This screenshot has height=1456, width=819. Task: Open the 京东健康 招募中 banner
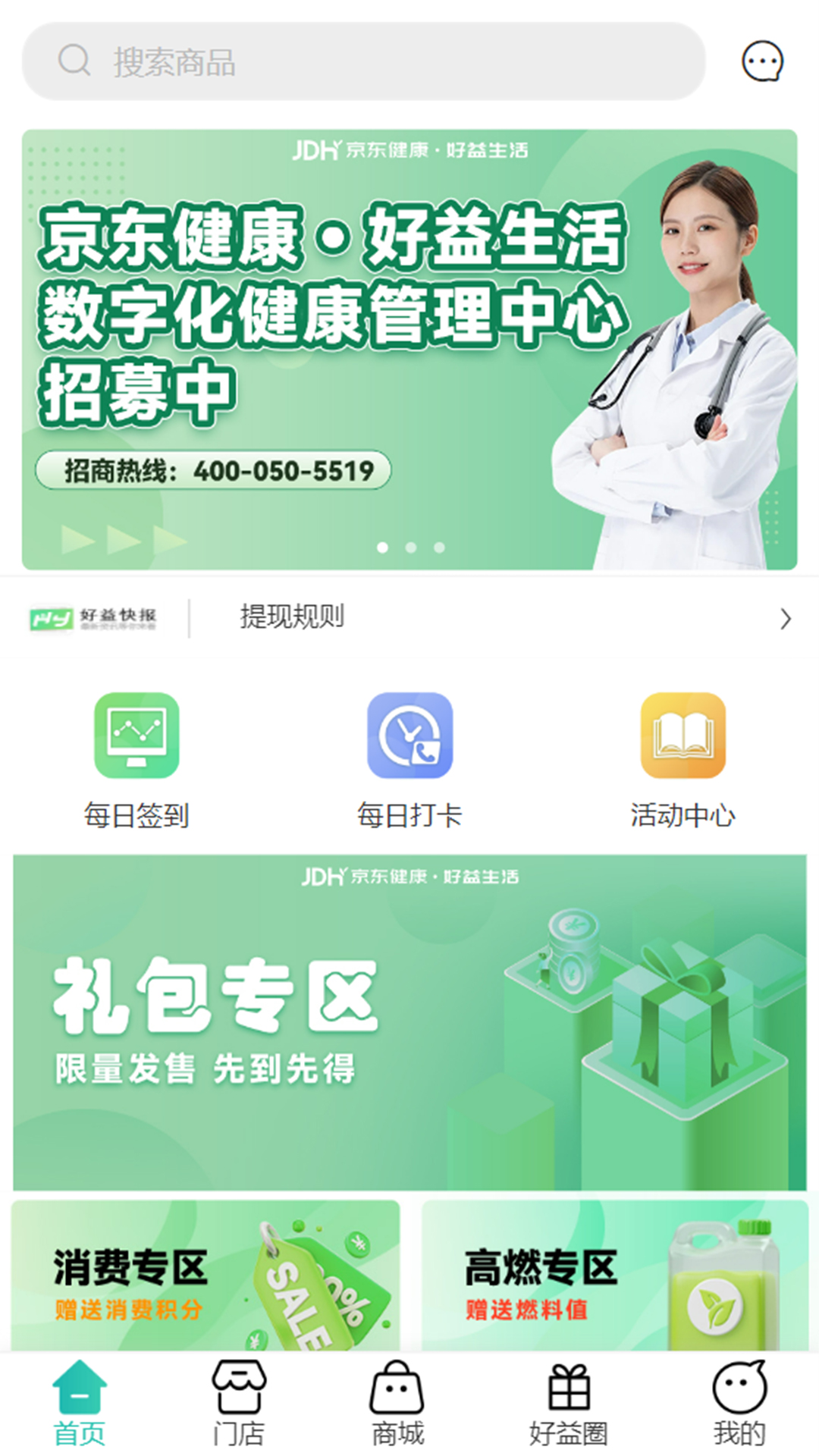pos(409,349)
